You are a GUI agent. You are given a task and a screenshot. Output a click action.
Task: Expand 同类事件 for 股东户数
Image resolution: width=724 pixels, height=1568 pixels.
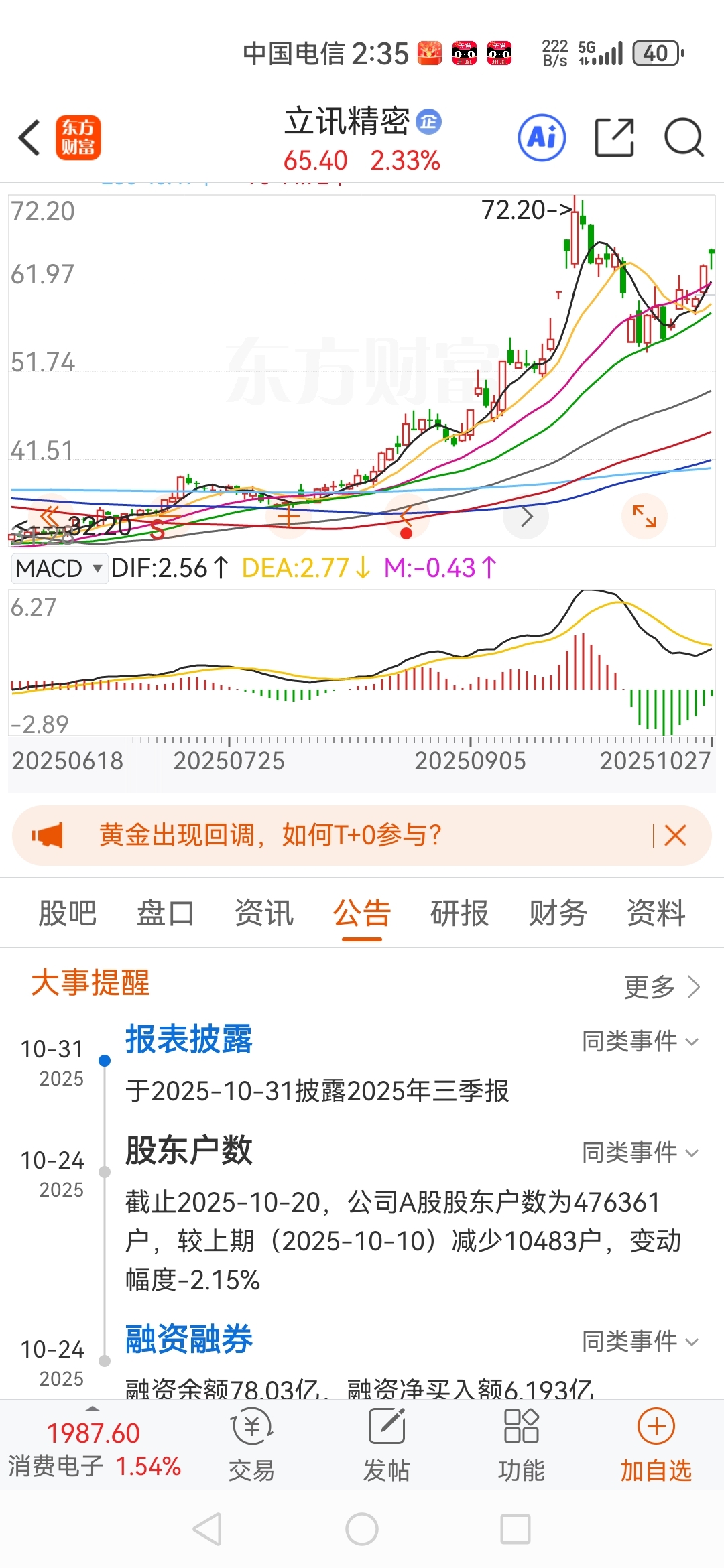tap(640, 1153)
